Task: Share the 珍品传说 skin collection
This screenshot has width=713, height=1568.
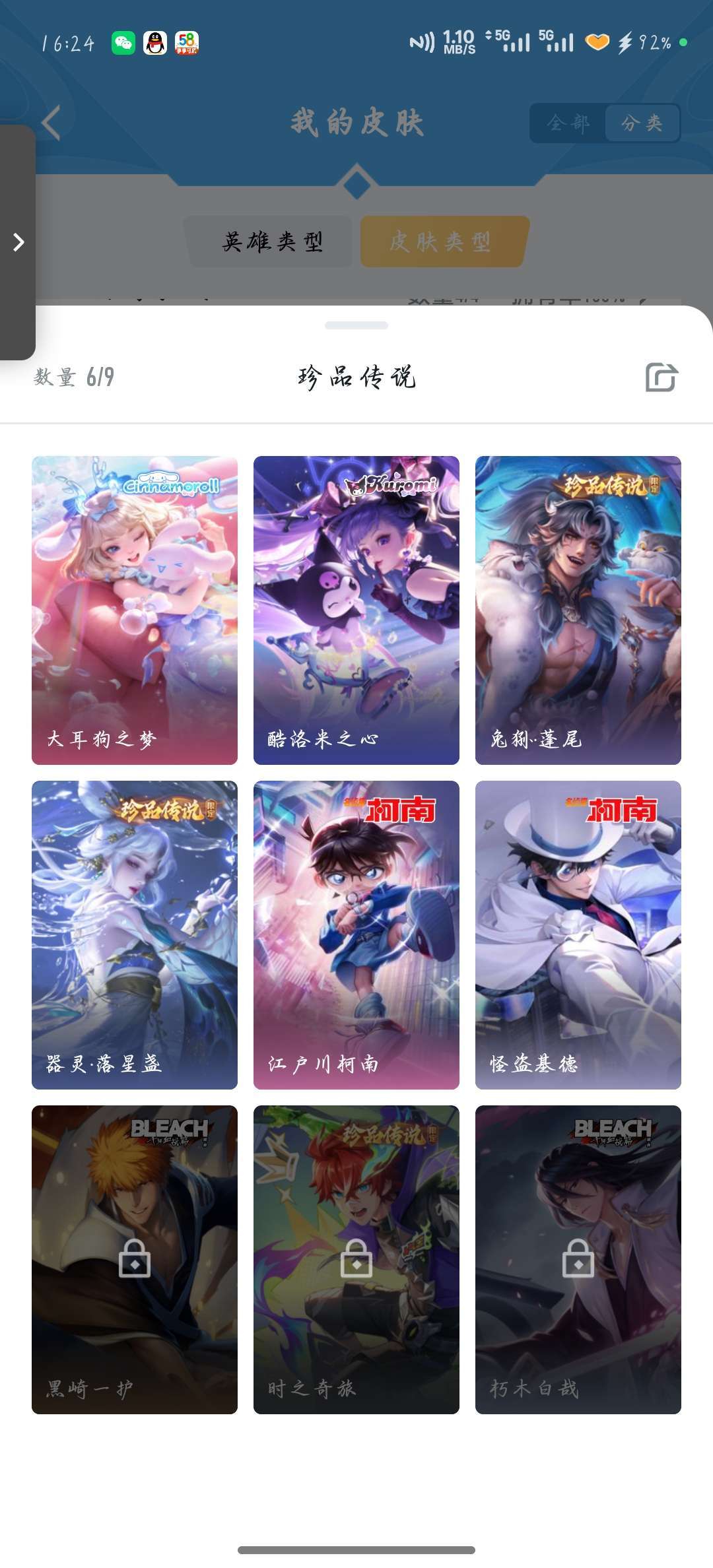Action: [661, 377]
